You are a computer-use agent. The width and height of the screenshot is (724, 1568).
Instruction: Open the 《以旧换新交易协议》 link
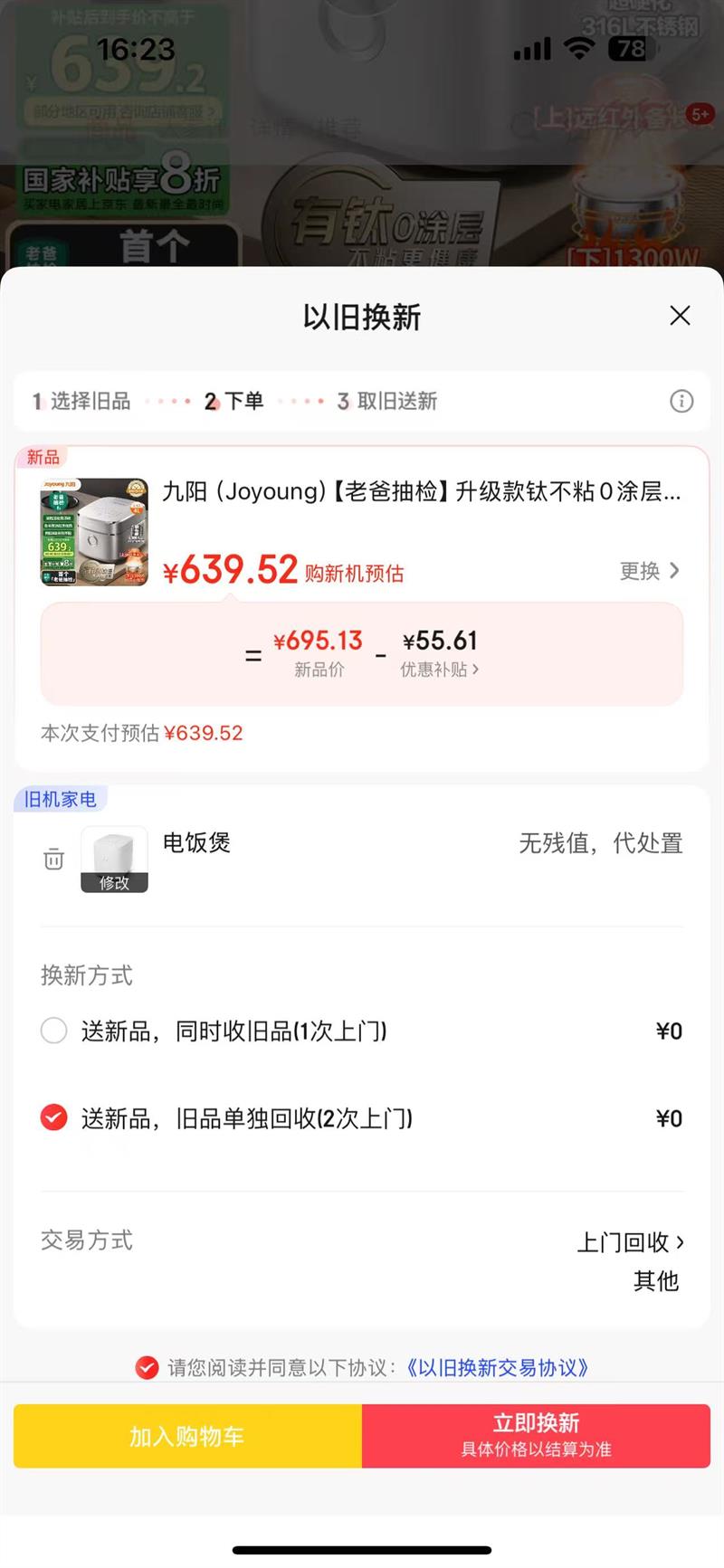pyautogui.click(x=497, y=1367)
